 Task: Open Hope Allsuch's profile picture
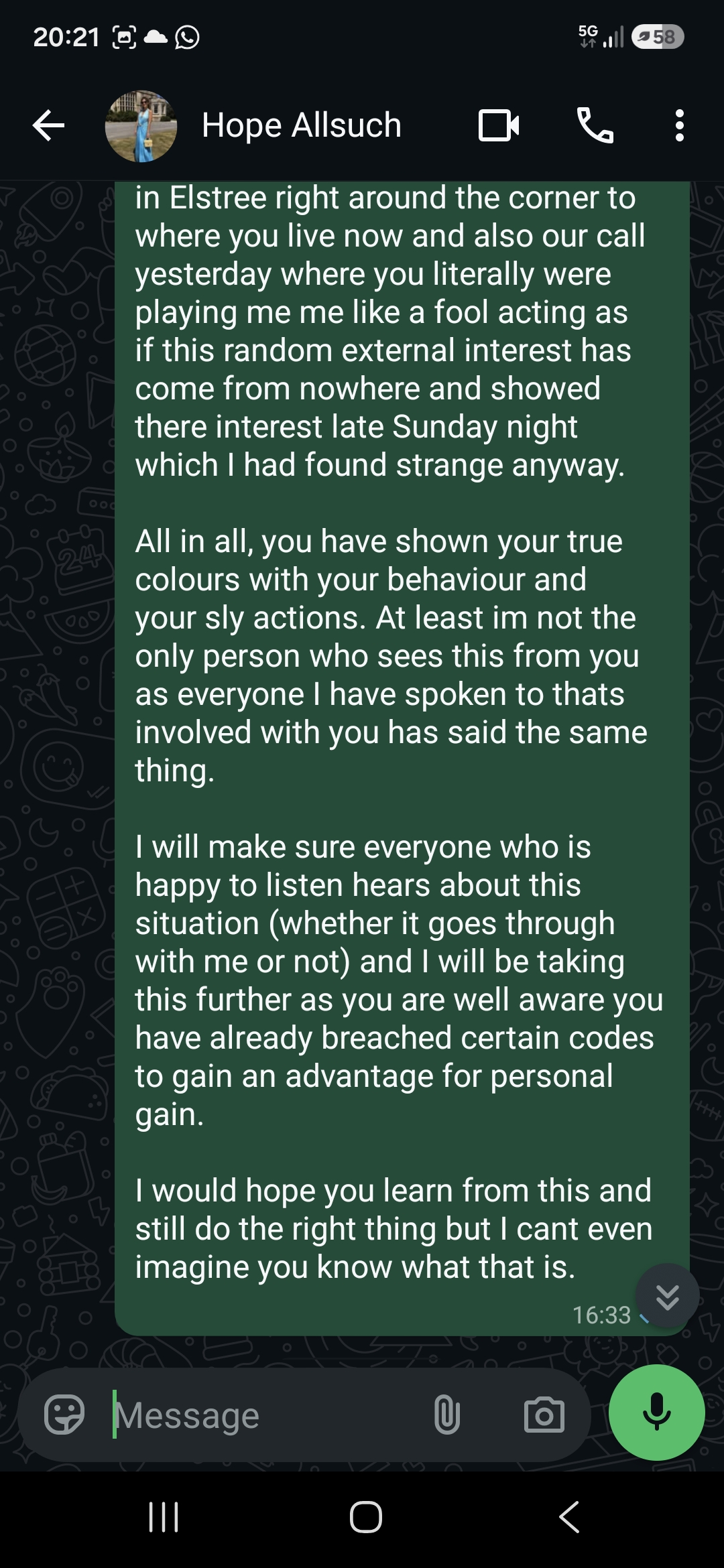click(x=141, y=126)
